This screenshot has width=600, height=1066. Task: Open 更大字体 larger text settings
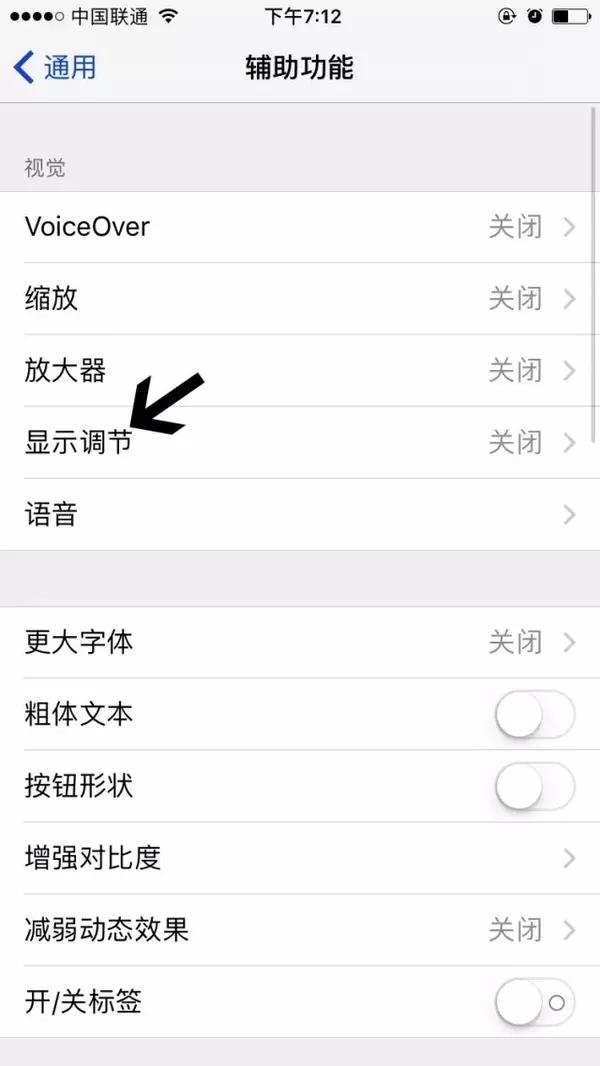tap(300, 642)
